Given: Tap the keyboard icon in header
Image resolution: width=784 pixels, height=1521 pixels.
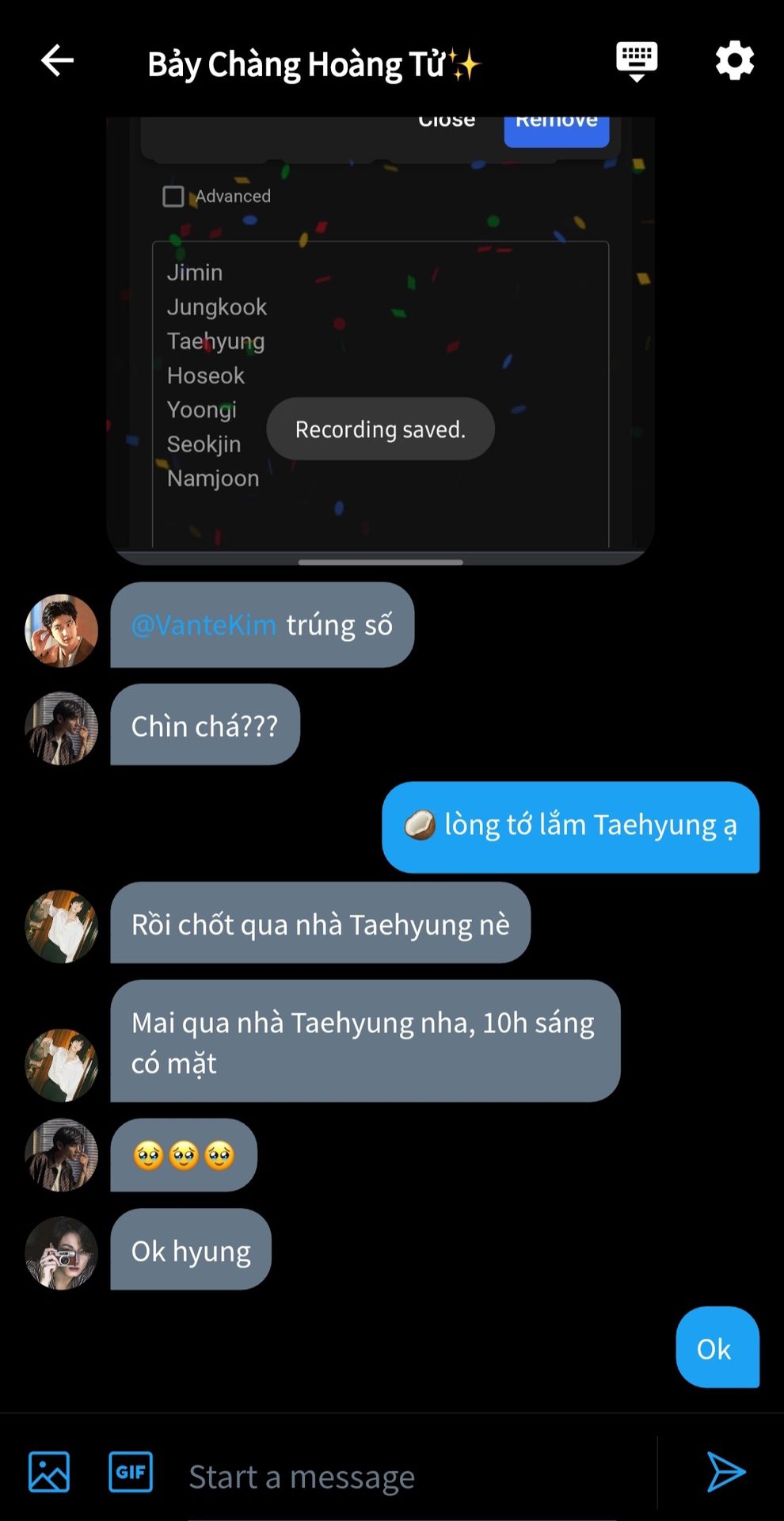Looking at the screenshot, I should [637, 61].
